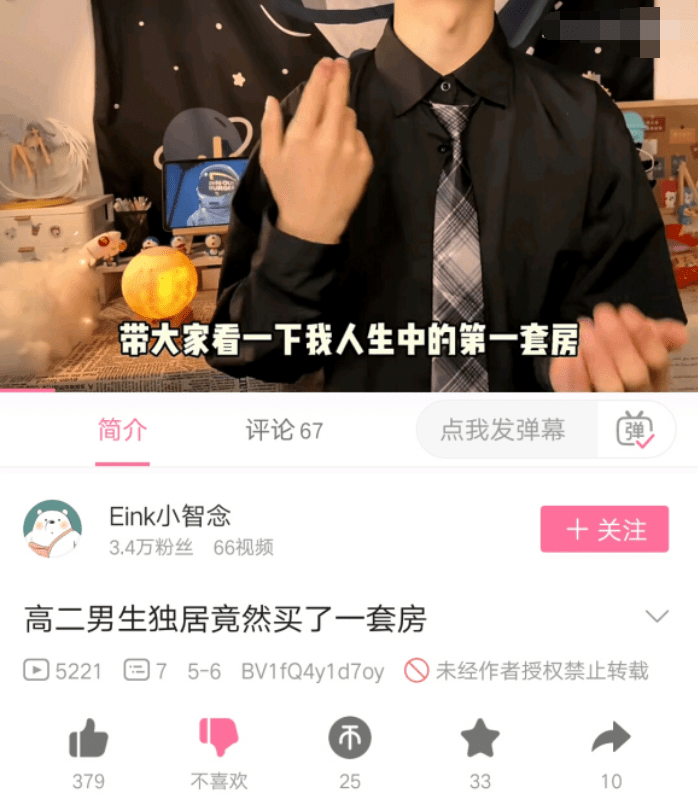698x802 pixels.
Task: Share the video with the arrow icon
Action: pos(610,740)
